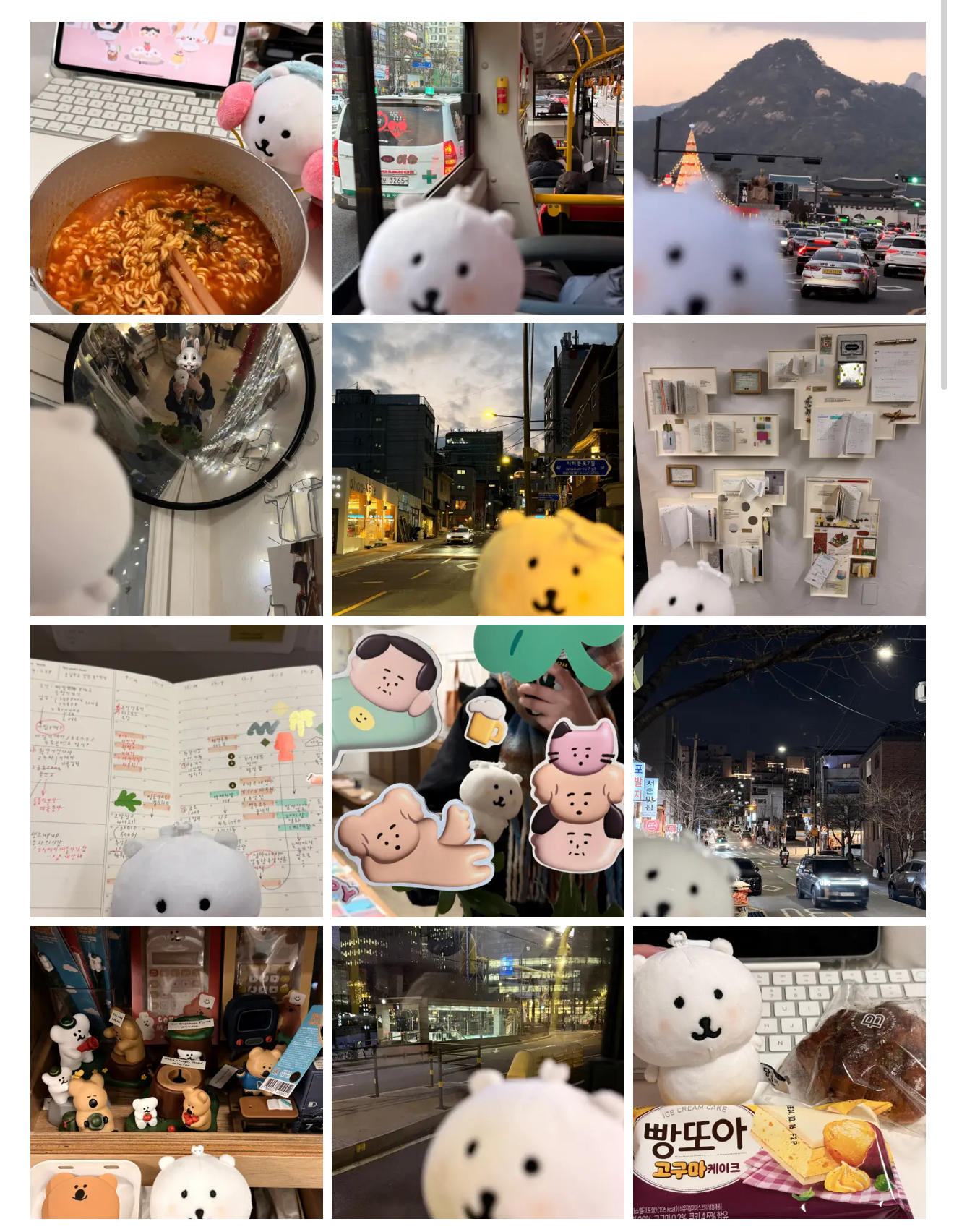Open the photo taken inside the bus
The image size is (954, 1232).
pos(478,168)
